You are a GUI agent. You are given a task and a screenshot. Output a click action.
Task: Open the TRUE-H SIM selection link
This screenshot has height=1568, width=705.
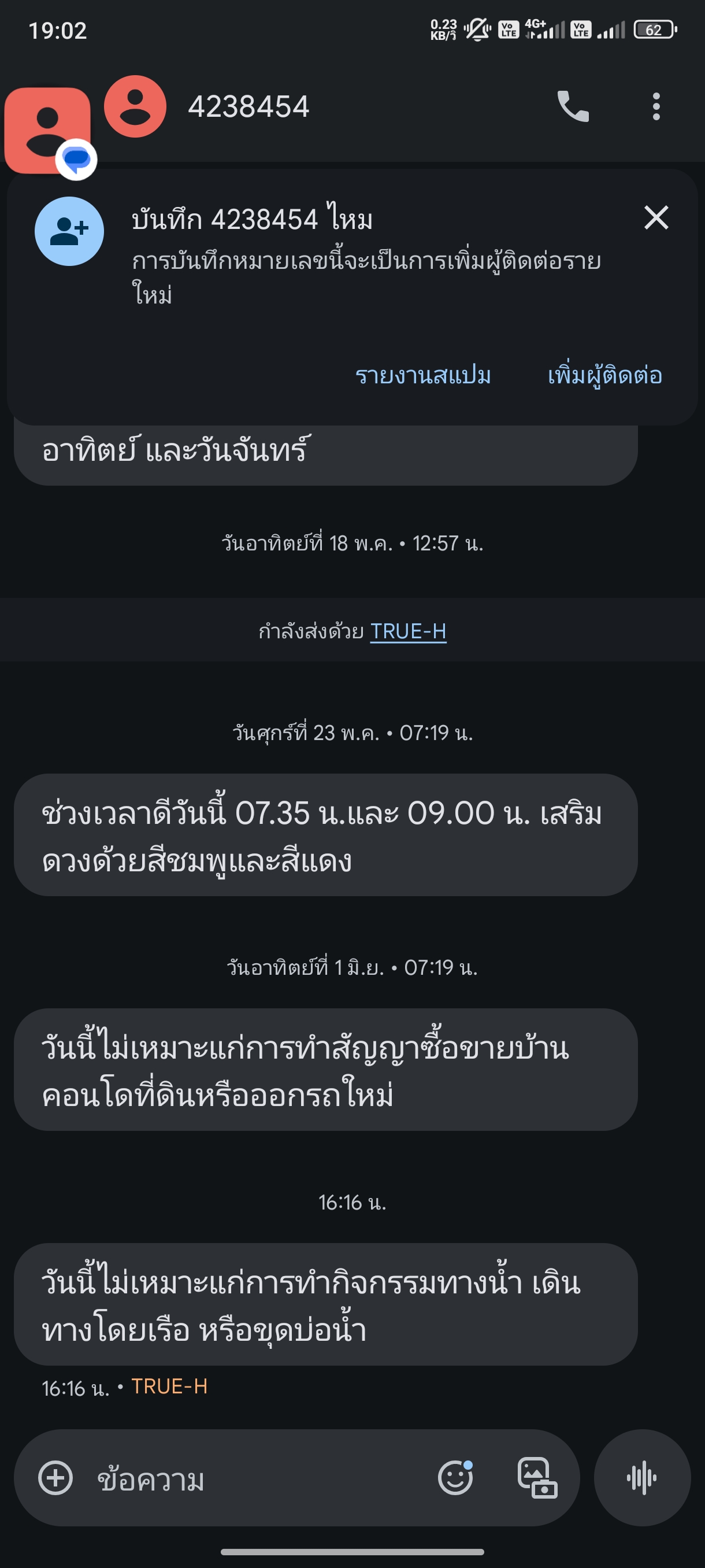(x=408, y=631)
